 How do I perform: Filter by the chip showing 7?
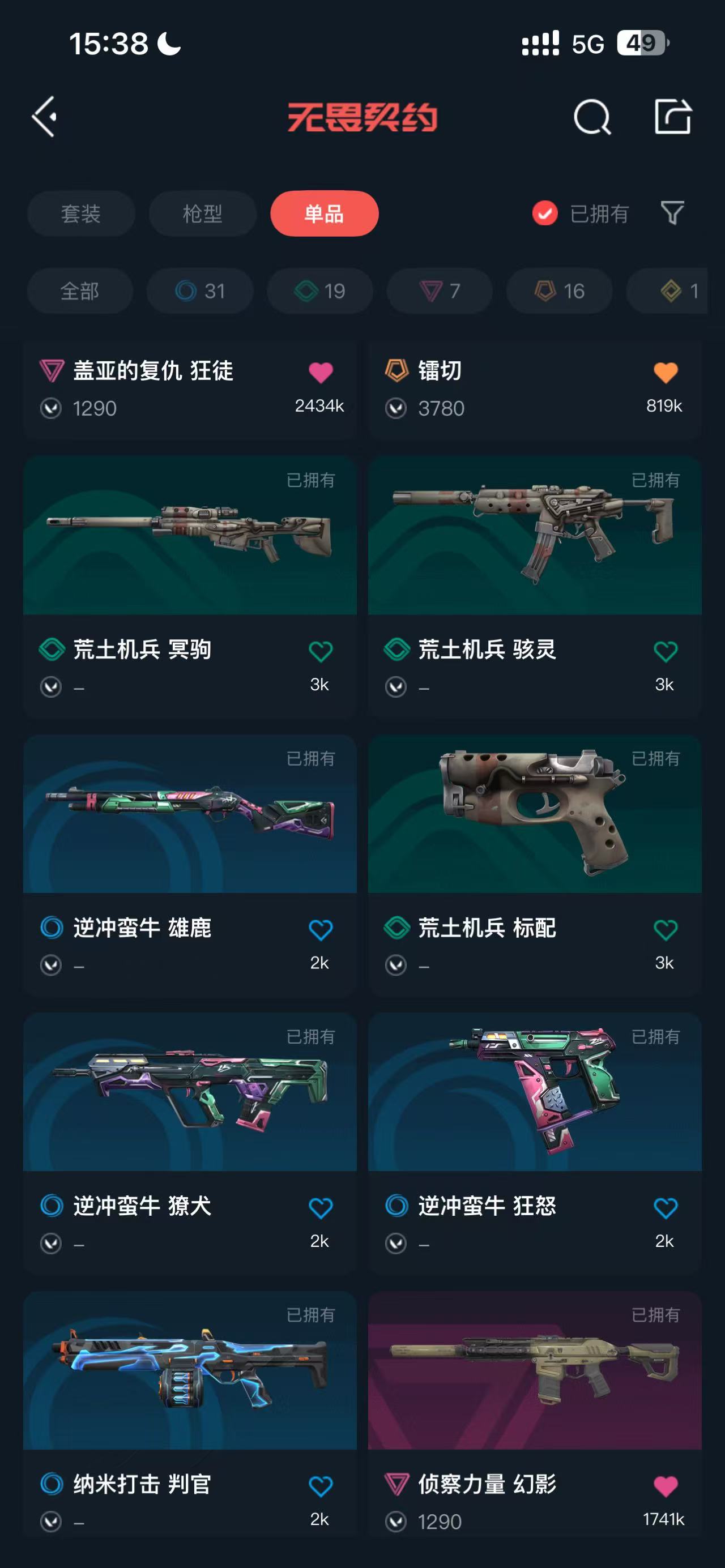click(x=440, y=291)
